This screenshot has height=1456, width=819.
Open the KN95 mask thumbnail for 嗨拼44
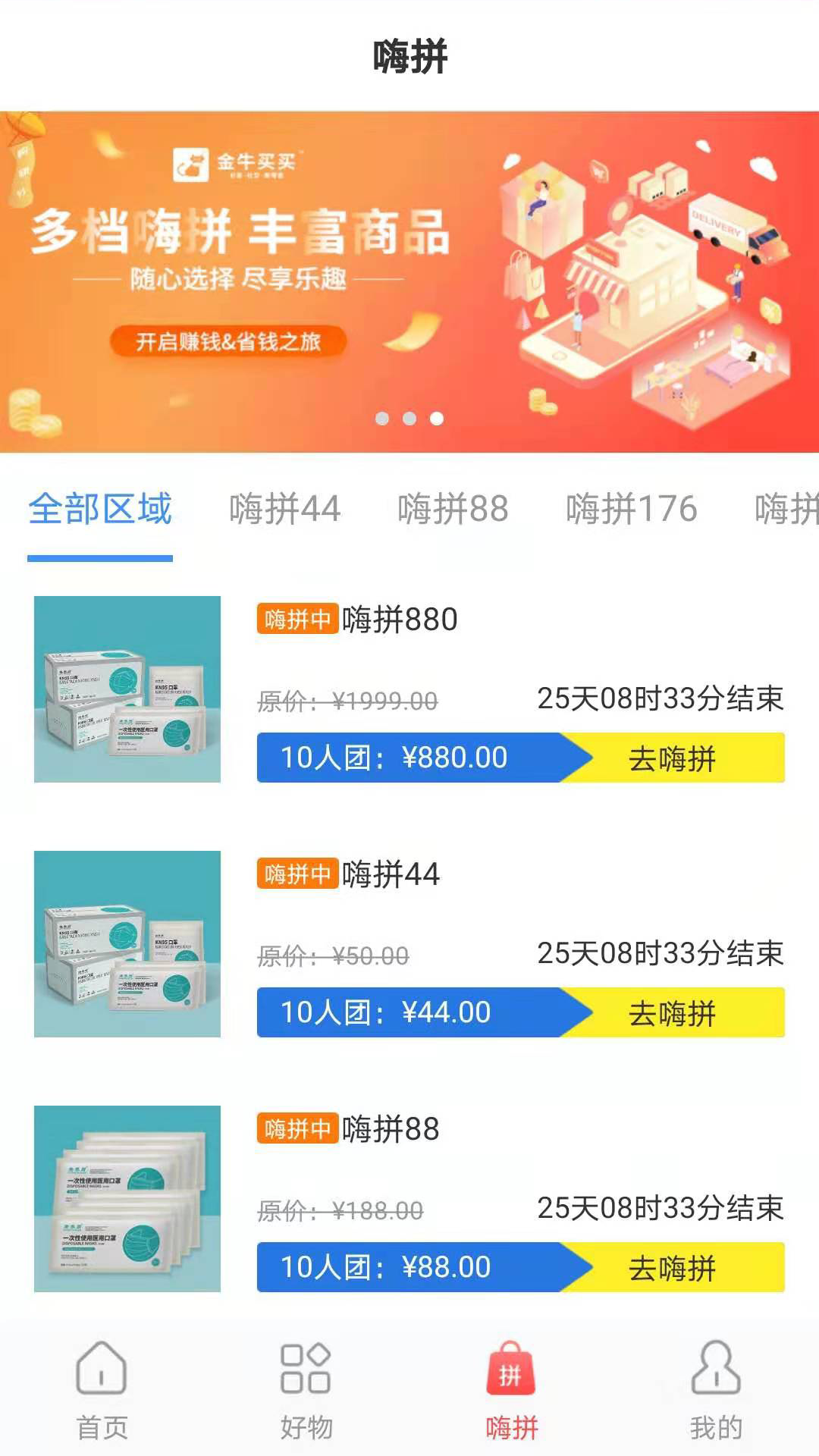[127, 944]
